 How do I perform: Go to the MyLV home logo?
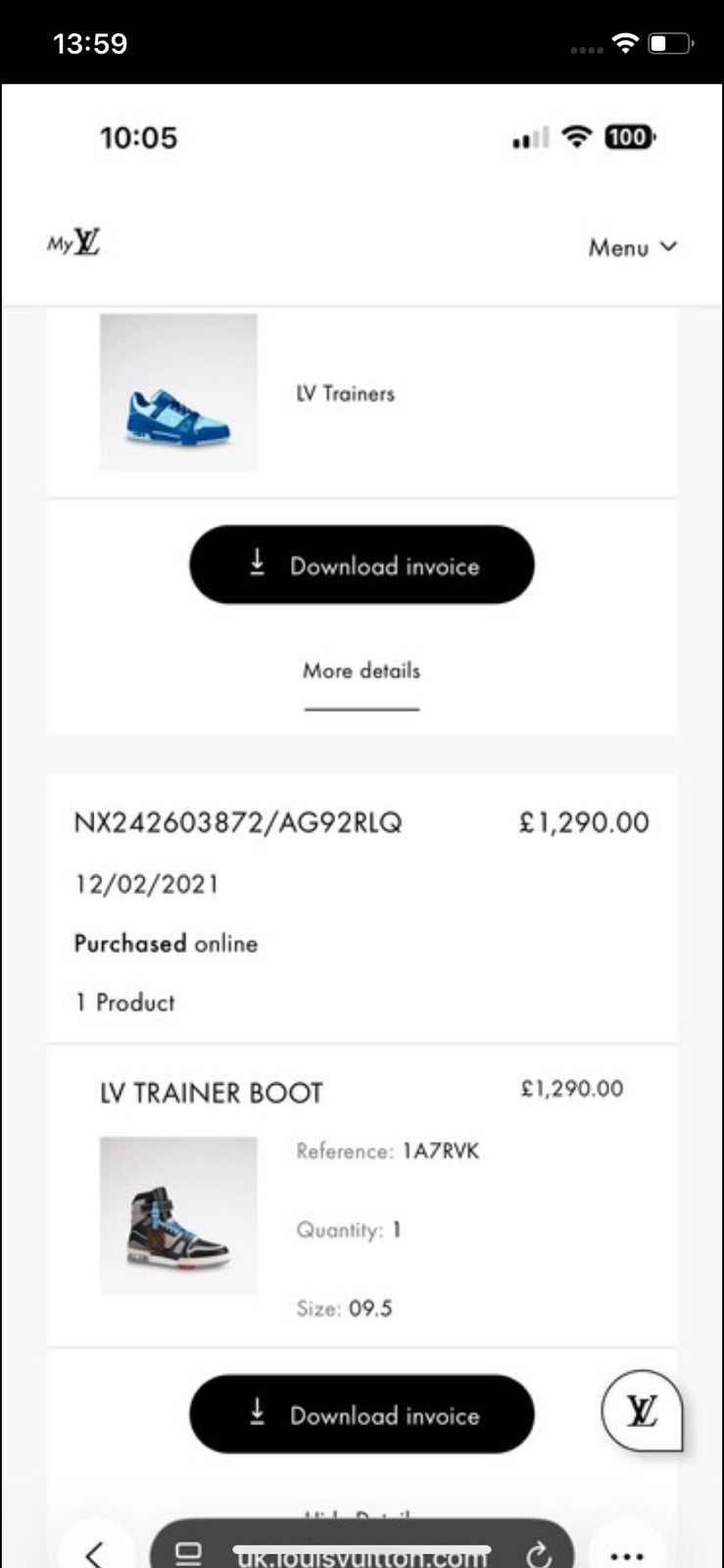coord(73,242)
